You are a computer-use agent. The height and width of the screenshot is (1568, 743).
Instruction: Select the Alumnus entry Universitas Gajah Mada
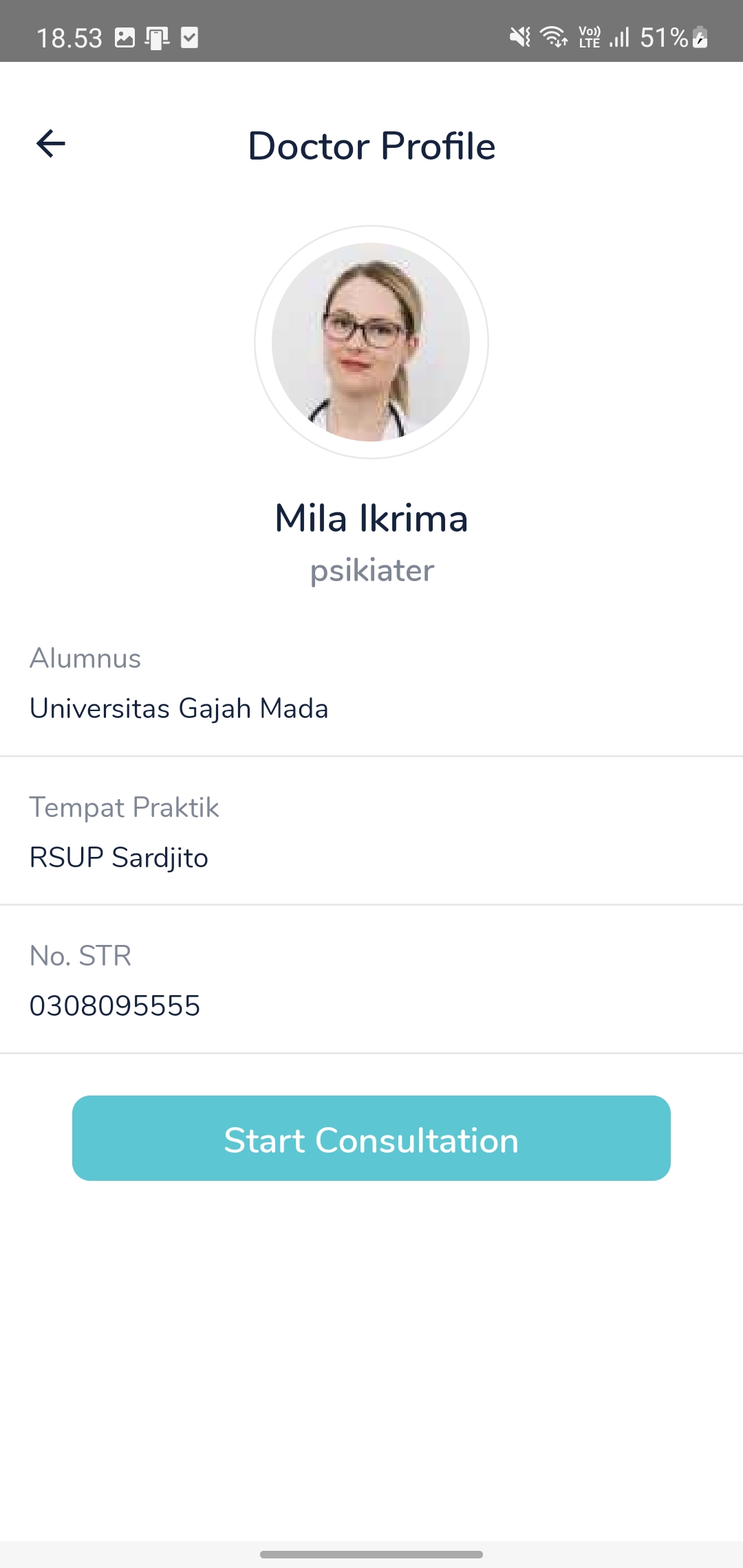click(x=179, y=708)
